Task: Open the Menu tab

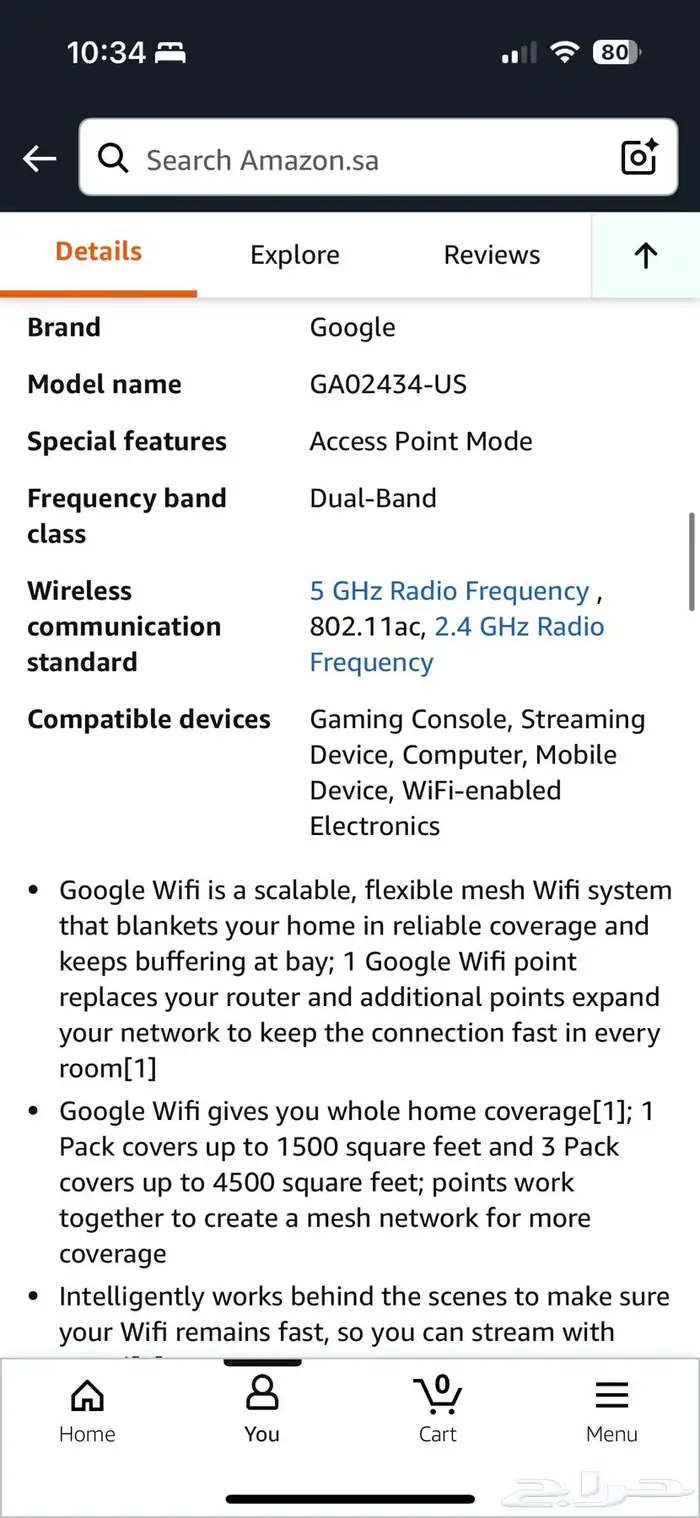Action: [x=611, y=1410]
